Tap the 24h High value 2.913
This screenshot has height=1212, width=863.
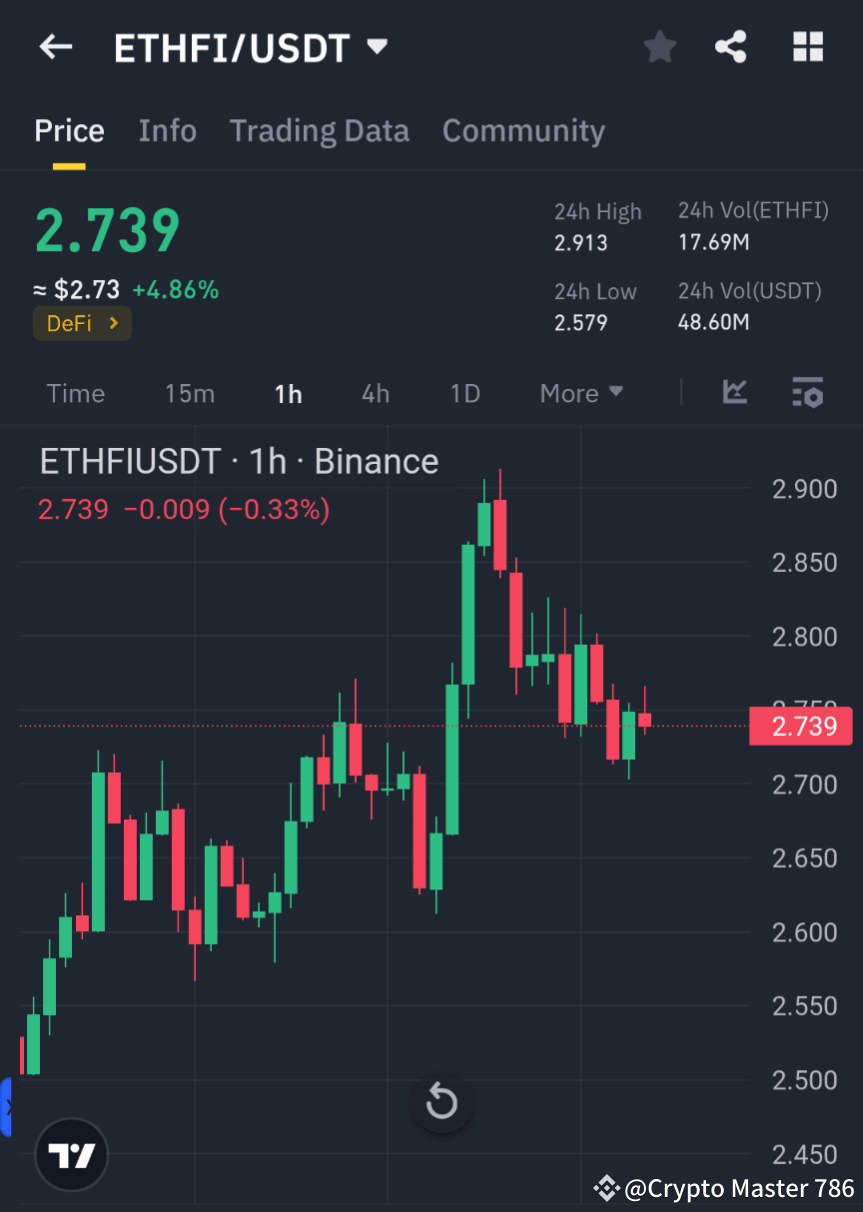581,242
